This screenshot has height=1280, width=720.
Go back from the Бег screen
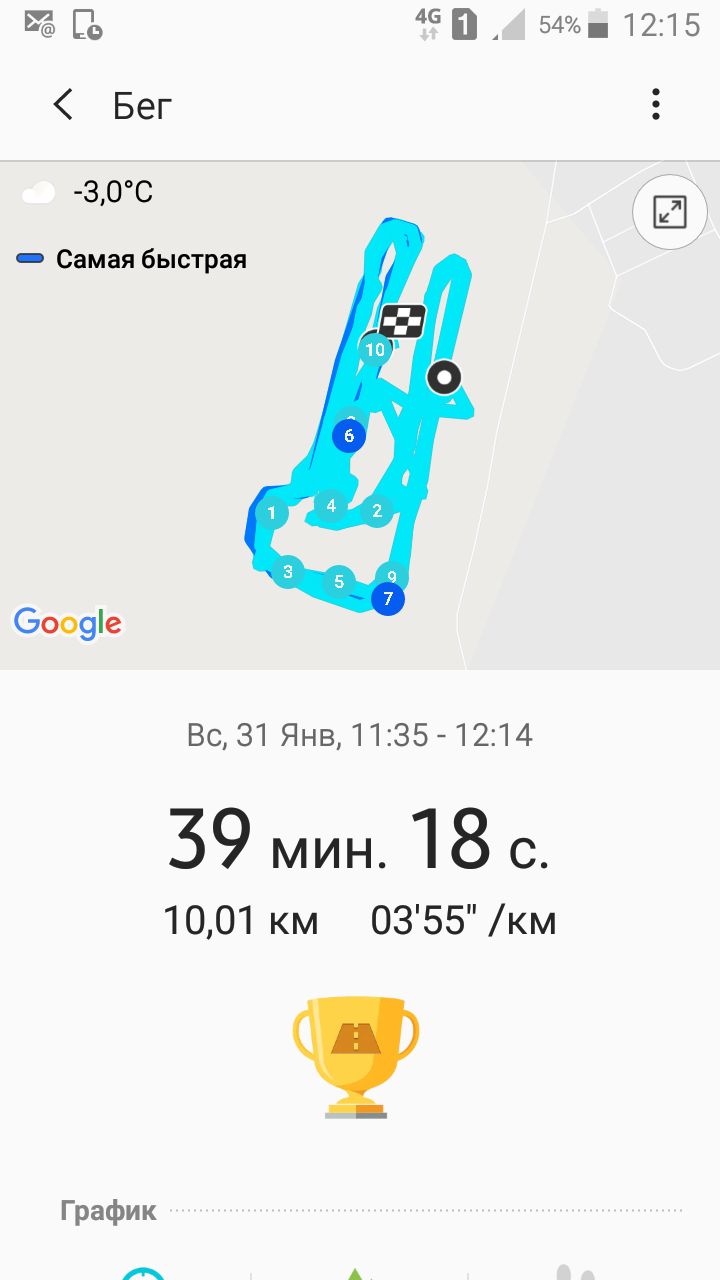click(x=64, y=105)
